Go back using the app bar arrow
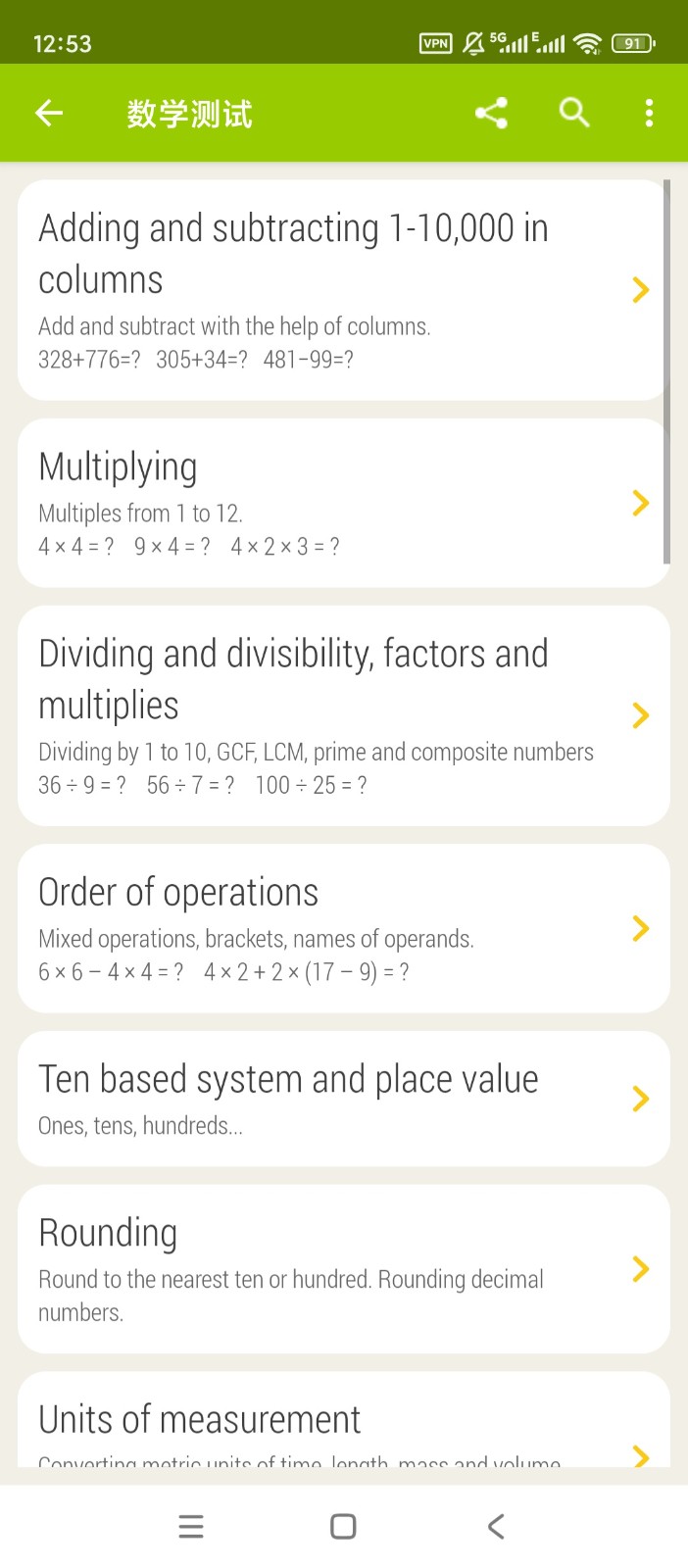 pyautogui.click(x=49, y=114)
